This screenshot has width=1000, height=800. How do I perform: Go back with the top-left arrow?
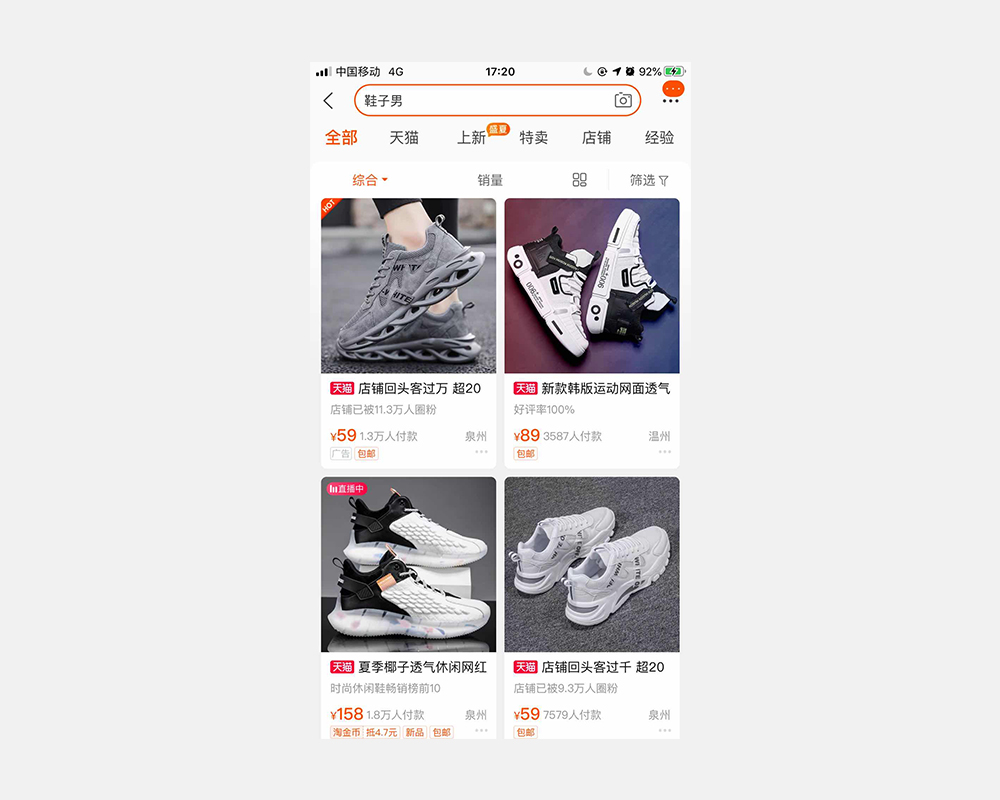pos(328,101)
